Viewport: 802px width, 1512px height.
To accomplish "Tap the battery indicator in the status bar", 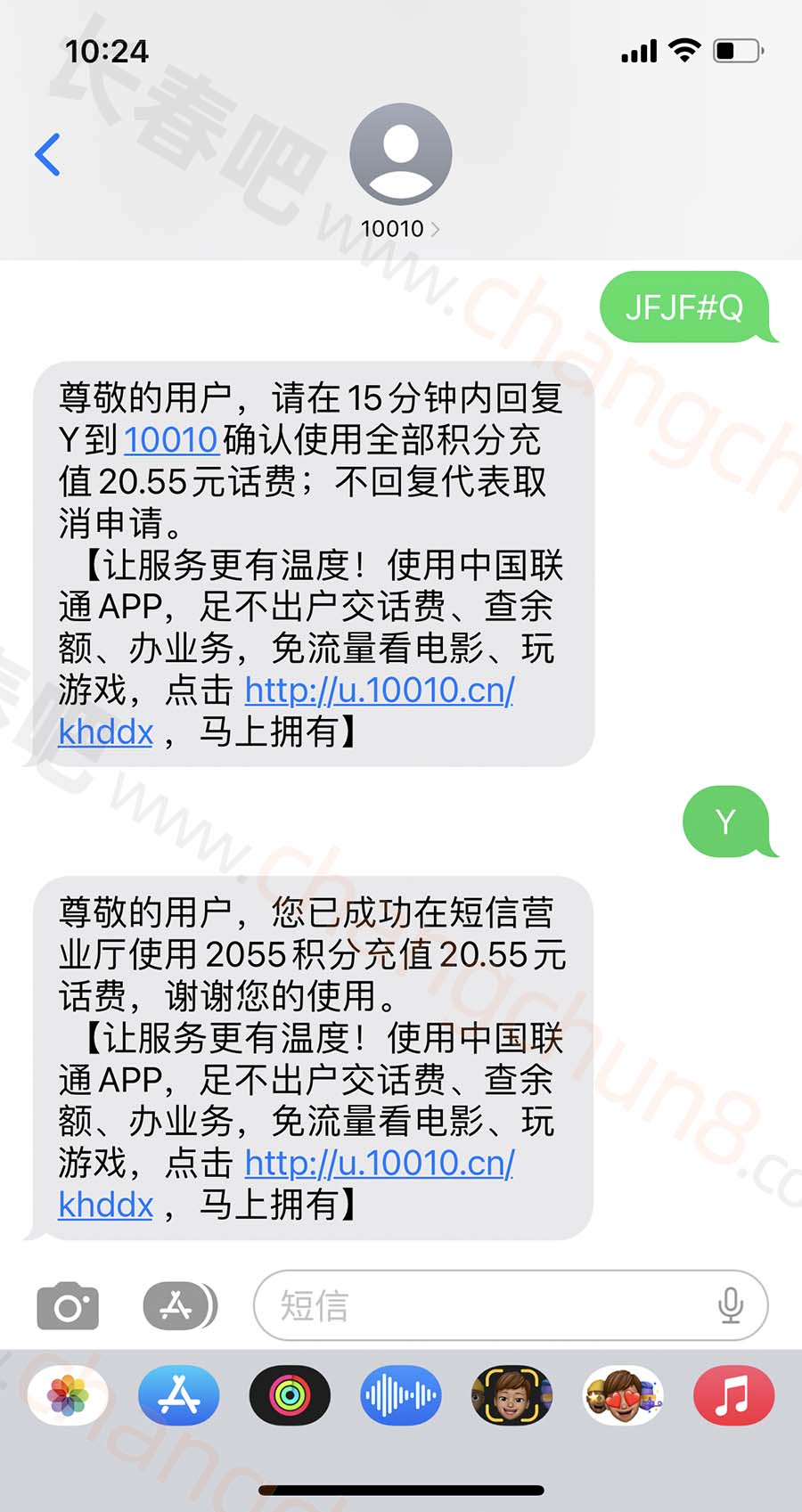I will pos(736,51).
